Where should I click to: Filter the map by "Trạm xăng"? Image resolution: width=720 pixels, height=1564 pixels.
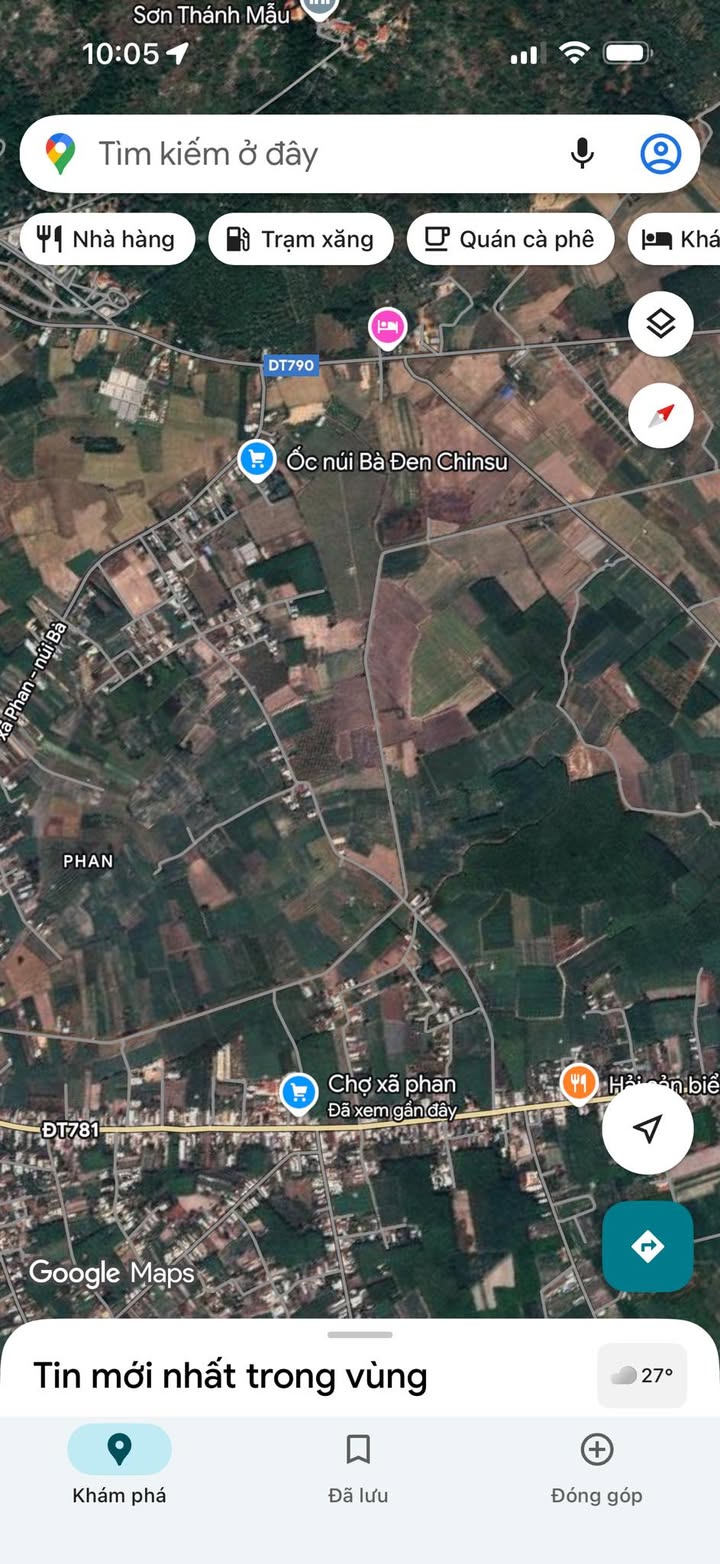301,239
